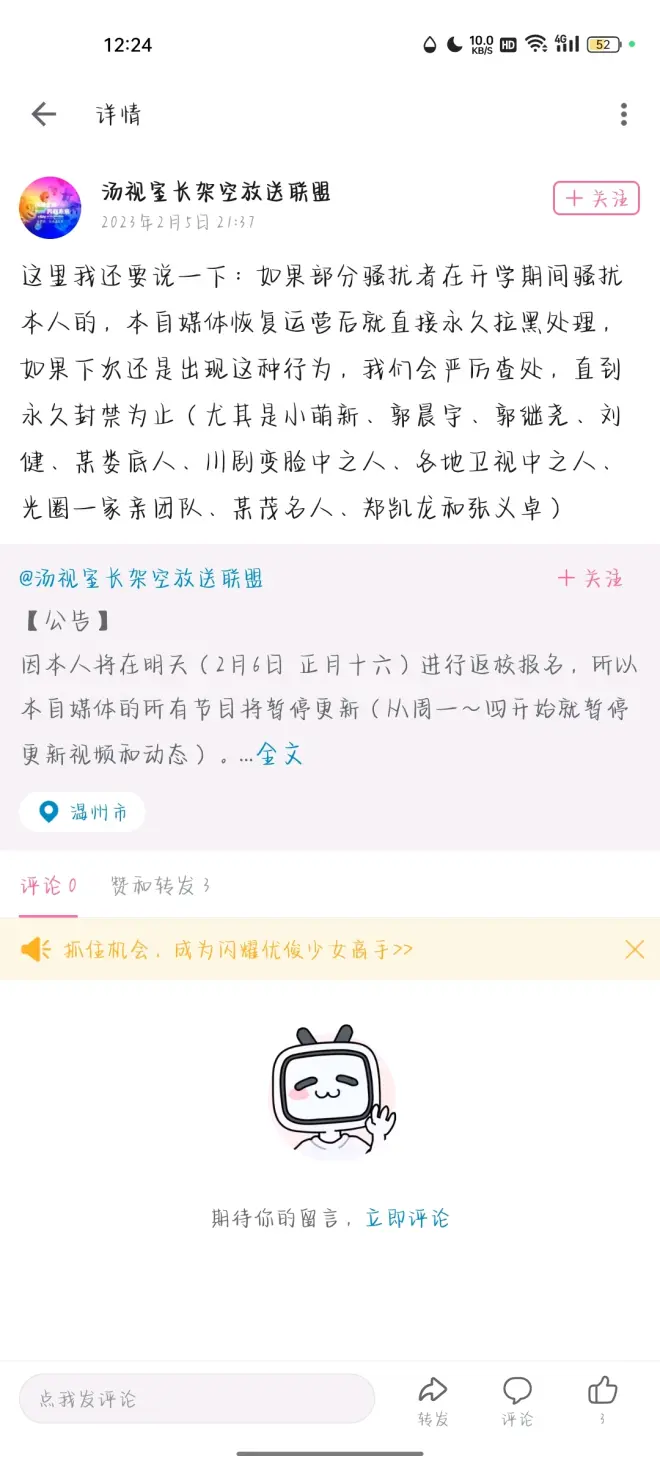Open the @汤视室长架空放送联盟 mention link
This screenshot has width=660, height=1467.
141,578
